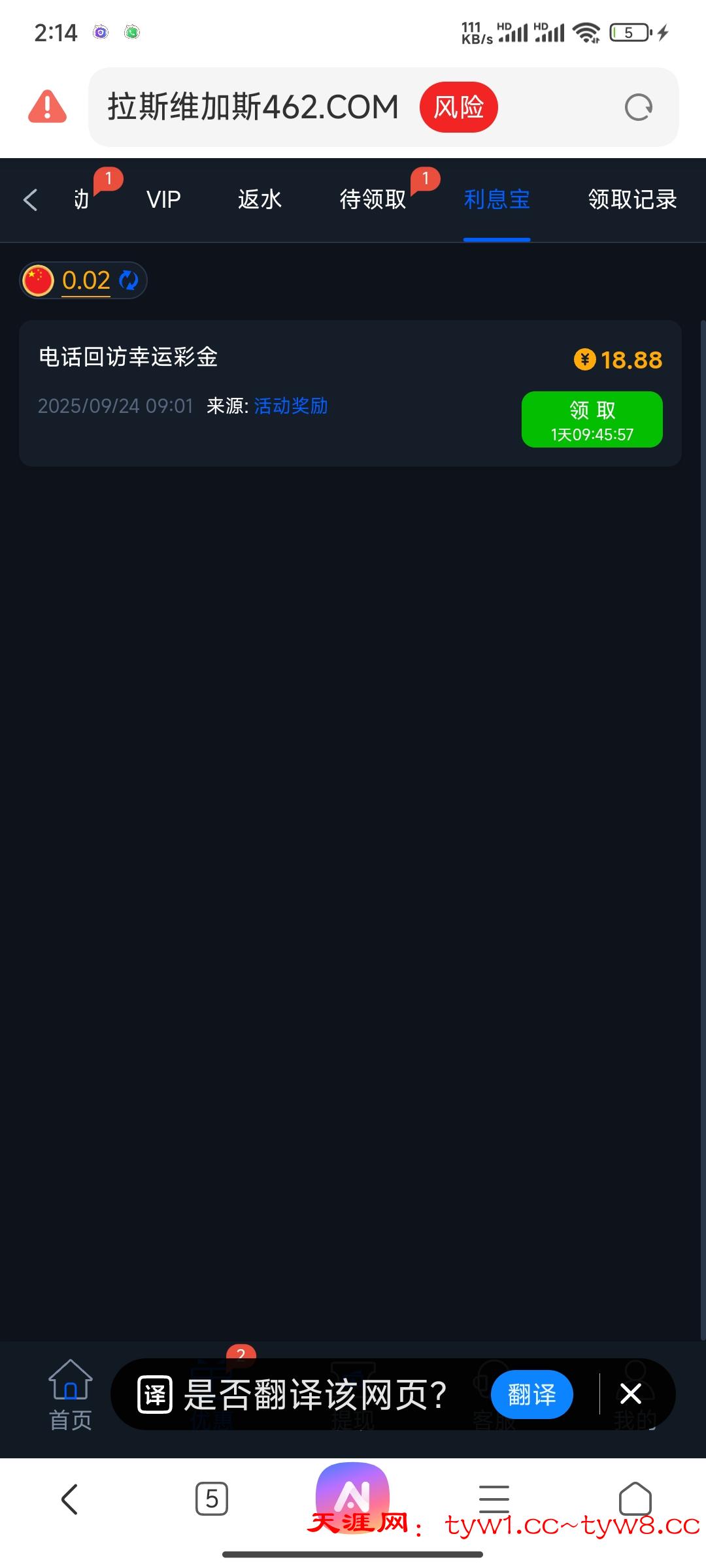Dismiss the translate page prompt
The width and height of the screenshot is (706, 1568).
pyautogui.click(x=631, y=1394)
